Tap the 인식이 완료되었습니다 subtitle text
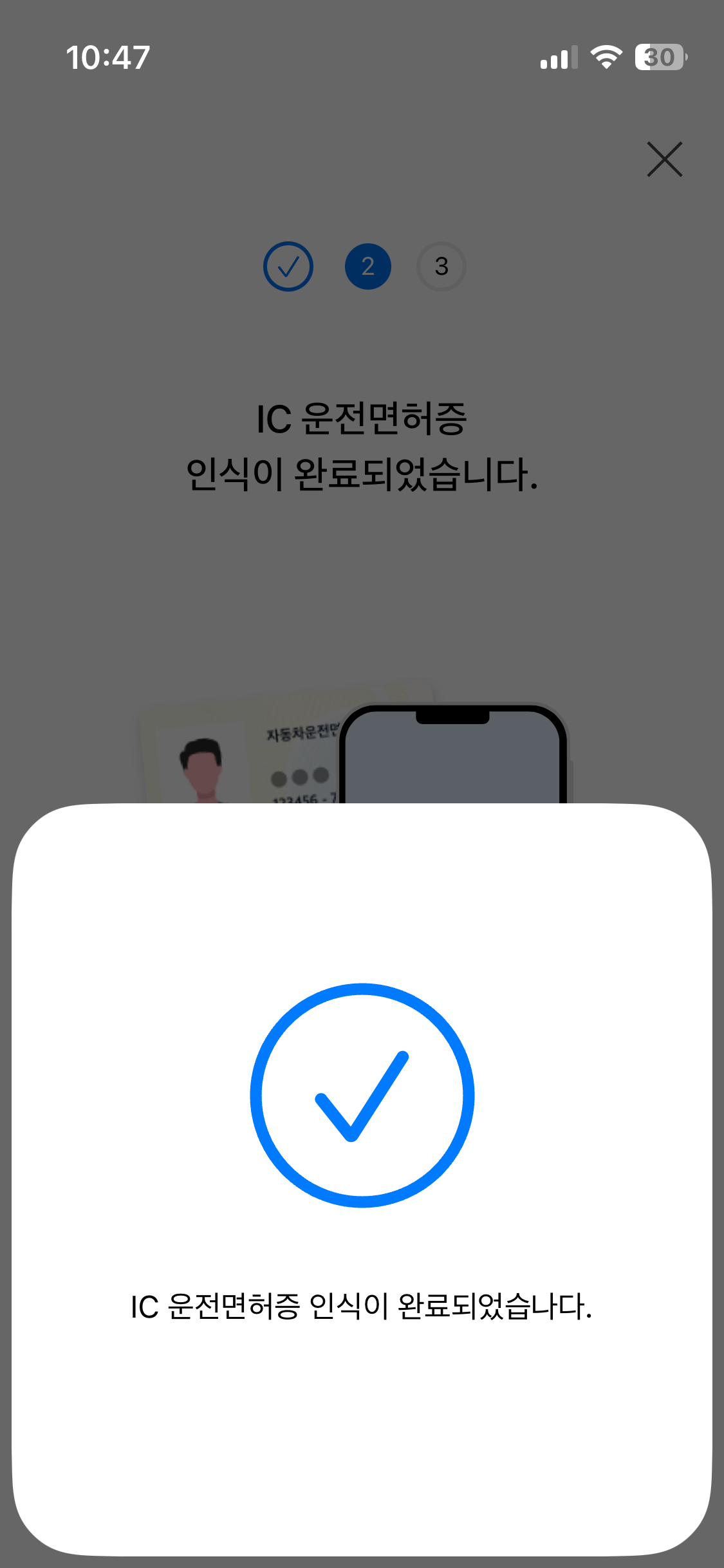The width and height of the screenshot is (724, 1568). [362, 475]
